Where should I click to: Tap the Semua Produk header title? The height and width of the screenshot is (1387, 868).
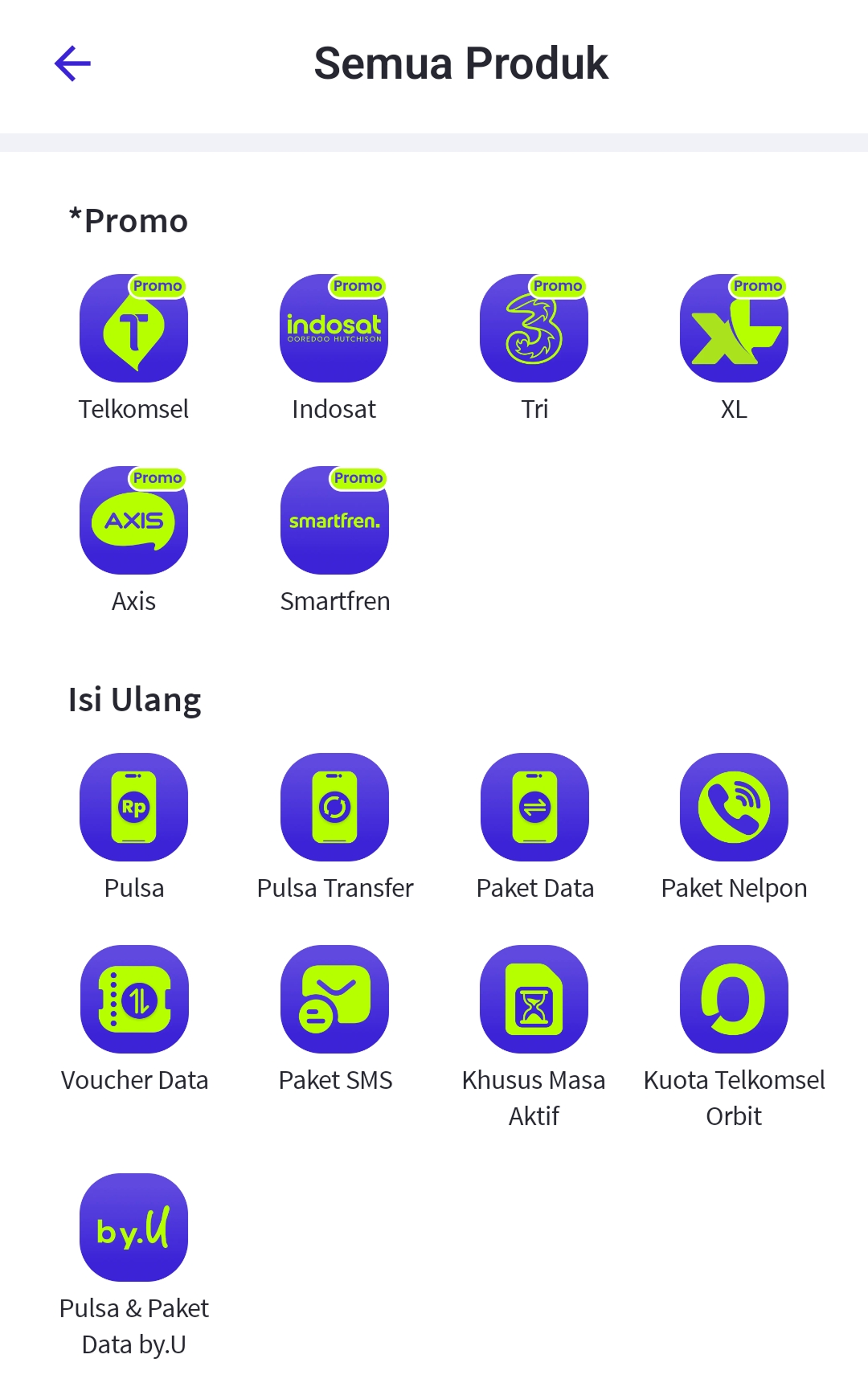[x=461, y=63]
